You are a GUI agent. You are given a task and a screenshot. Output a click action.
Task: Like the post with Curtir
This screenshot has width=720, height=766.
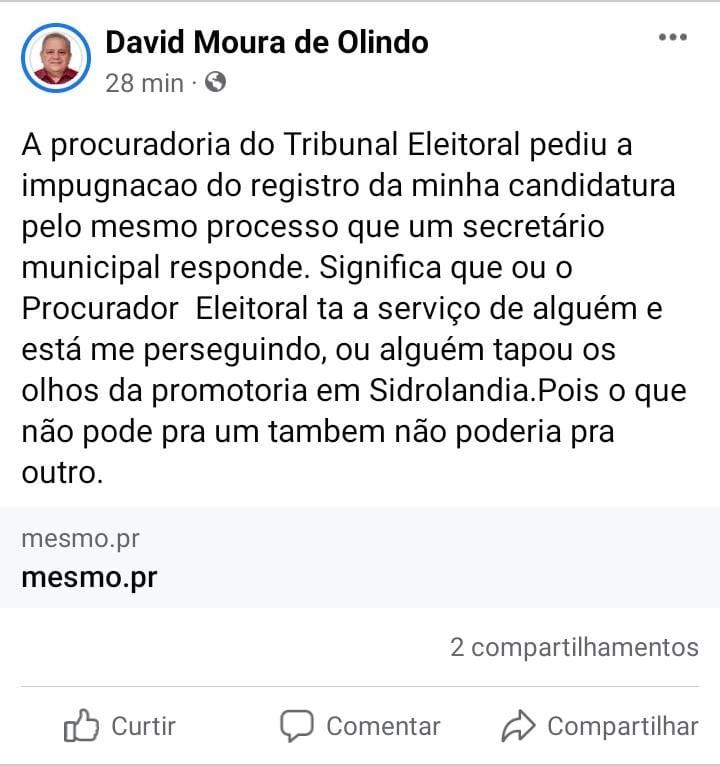click(120, 726)
